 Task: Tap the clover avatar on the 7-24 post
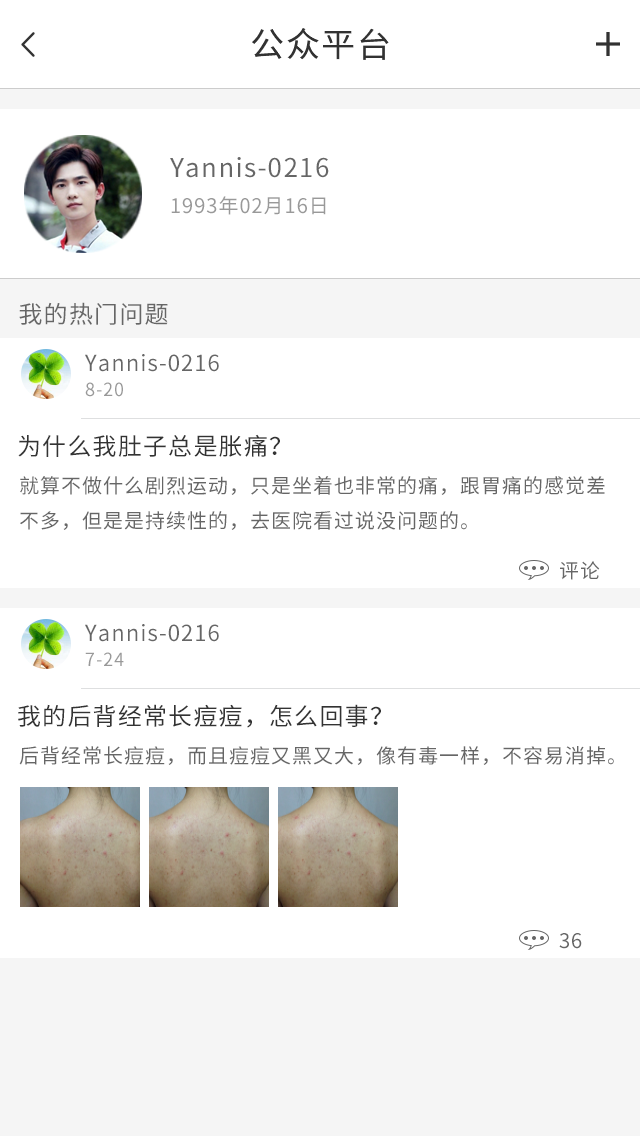(x=46, y=644)
